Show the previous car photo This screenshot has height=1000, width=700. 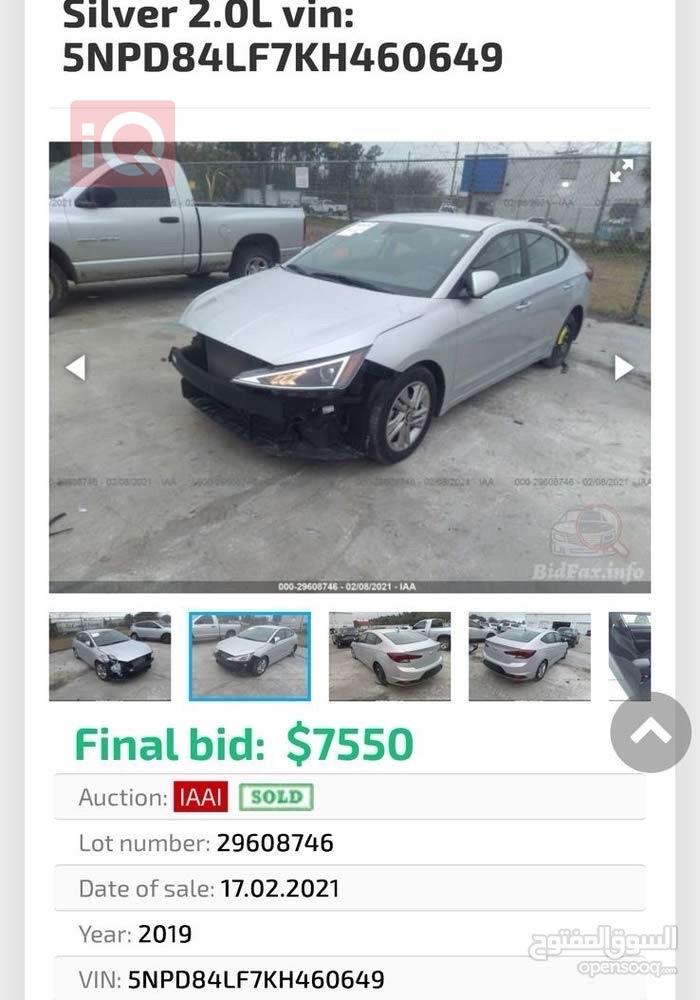click(x=75, y=368)
